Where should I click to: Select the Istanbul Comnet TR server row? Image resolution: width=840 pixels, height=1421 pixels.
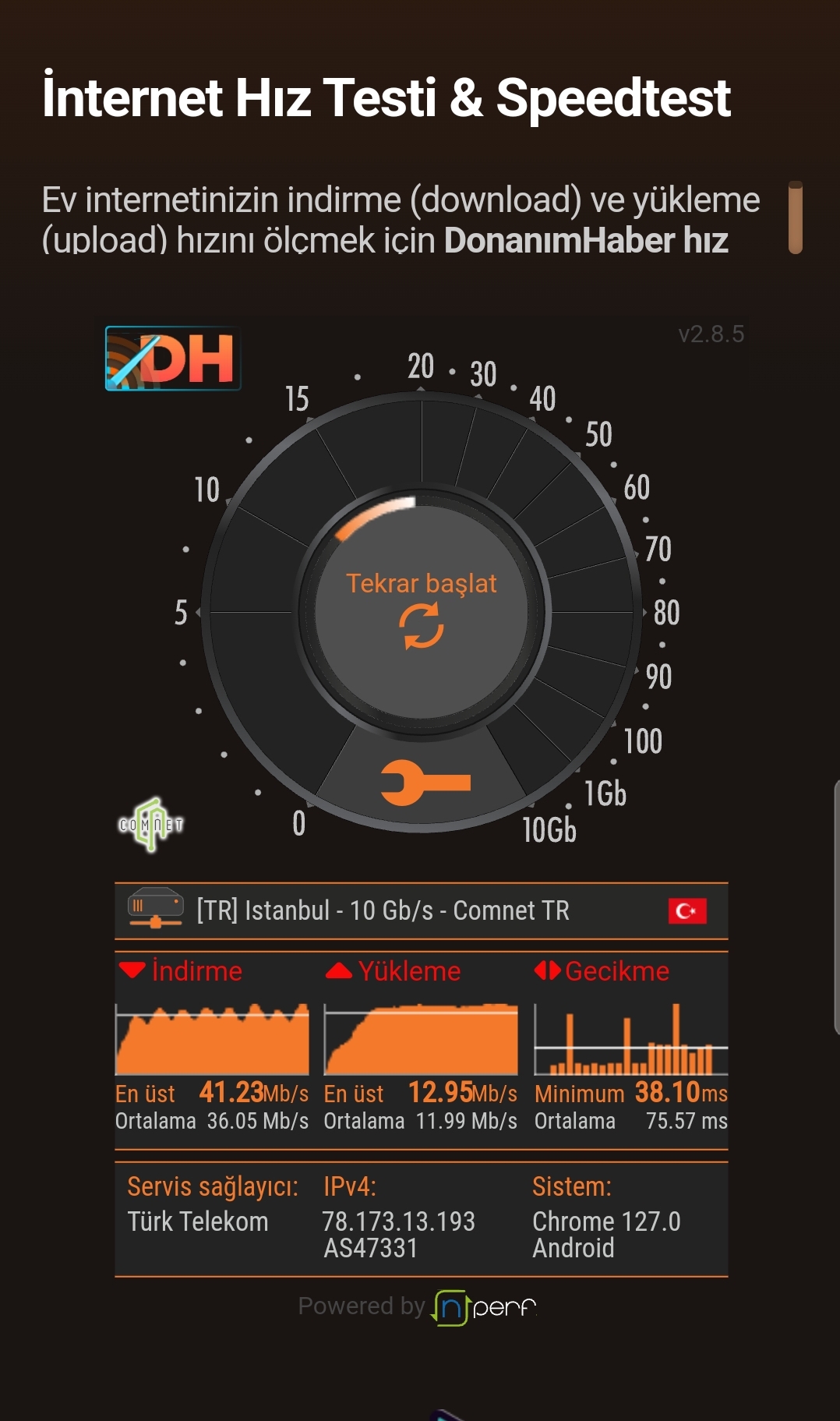point(422,910)
